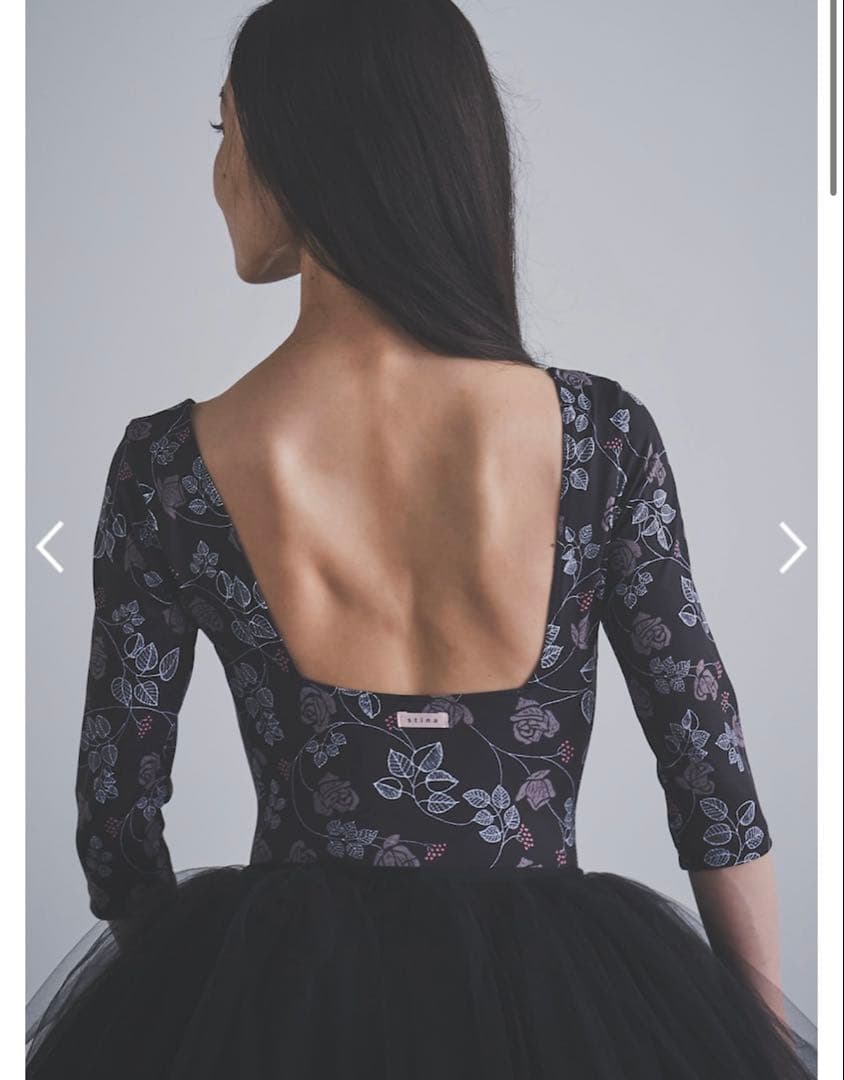Show the next product photo
The image size is (844, 1080).
pyautogui.click(x=792, y=547)
